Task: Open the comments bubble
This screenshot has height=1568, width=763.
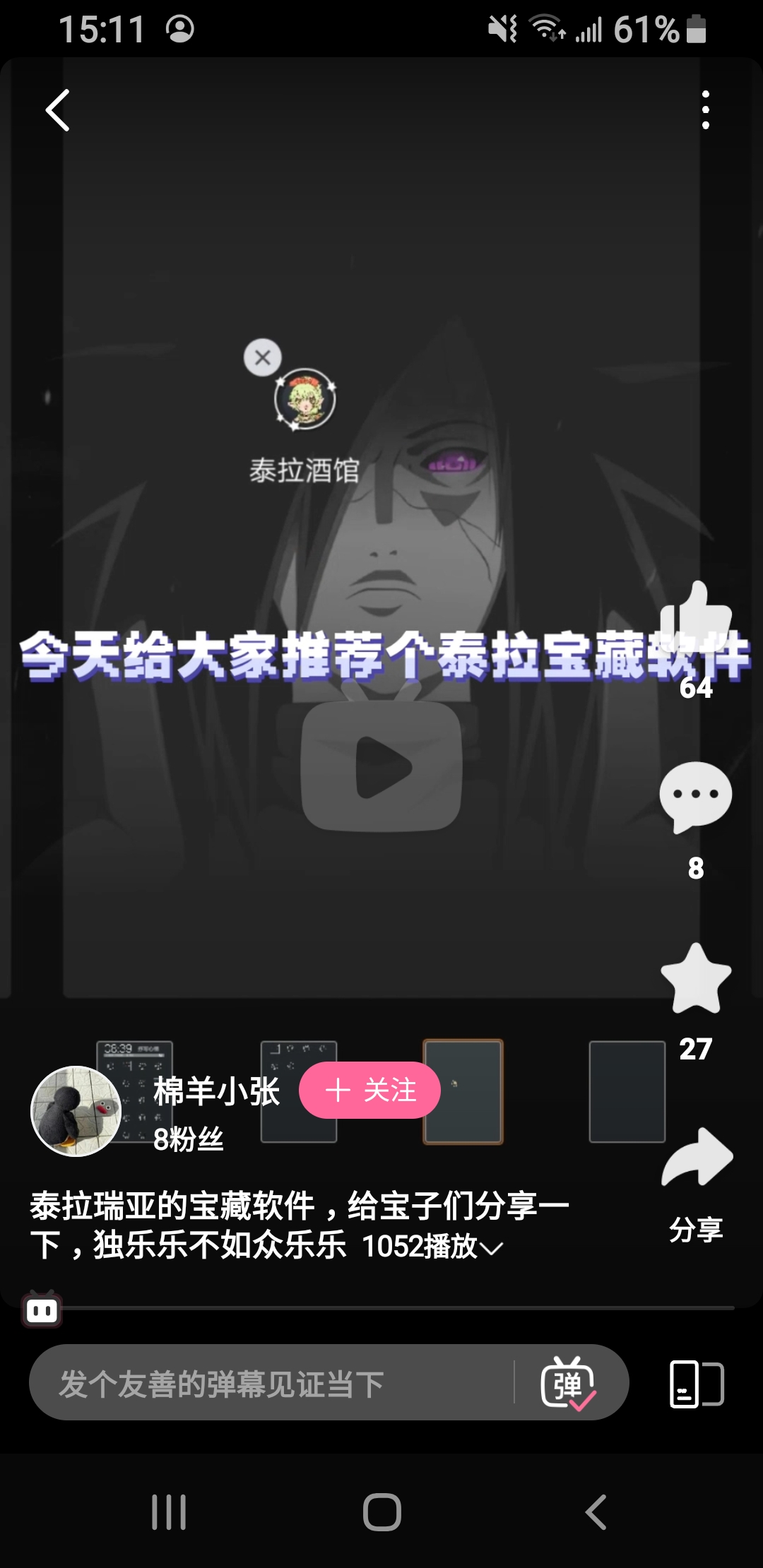Action: pyautogui.click(x=695, y=797)
